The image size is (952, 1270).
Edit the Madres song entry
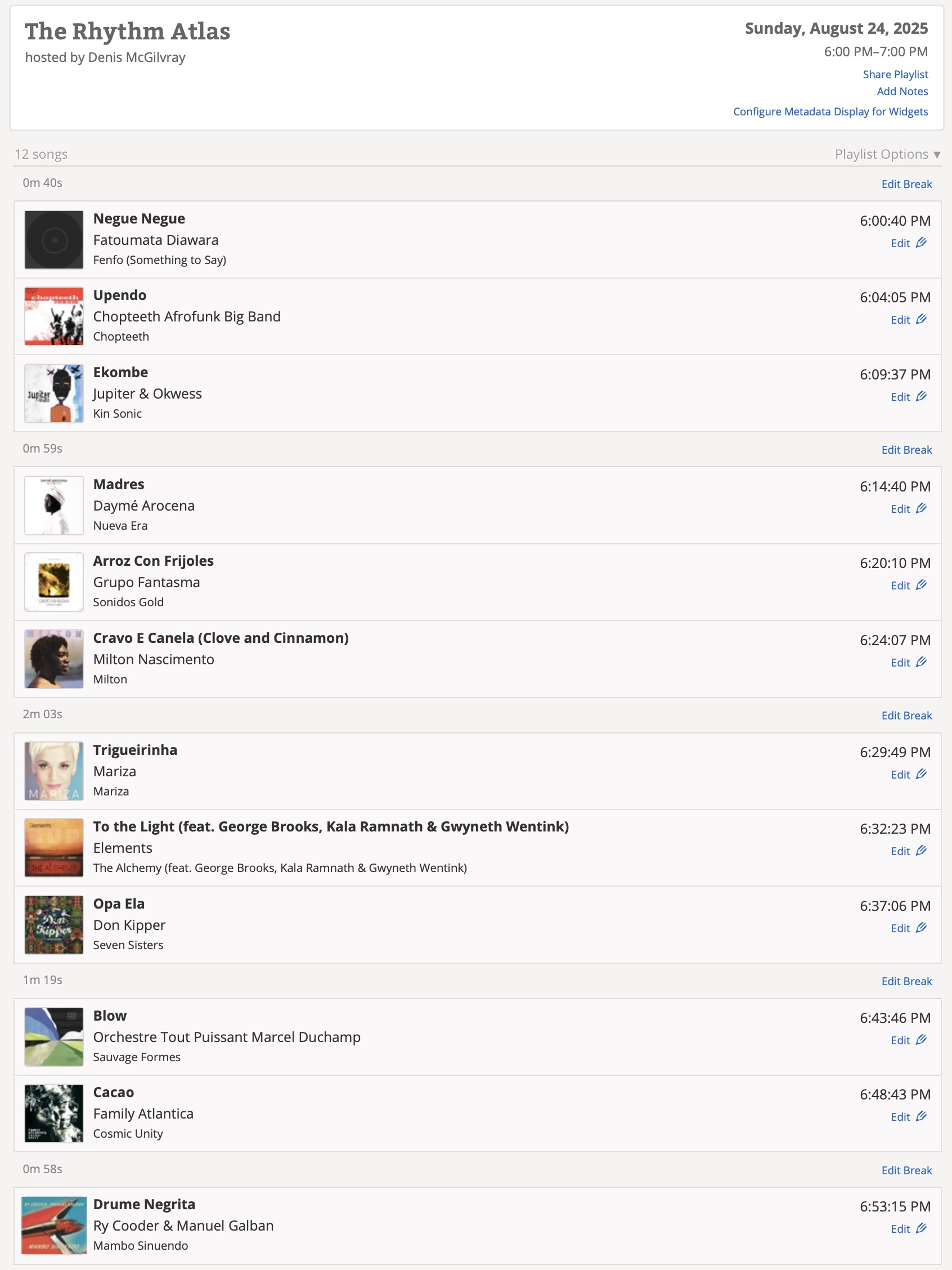[x=908, y=509]
